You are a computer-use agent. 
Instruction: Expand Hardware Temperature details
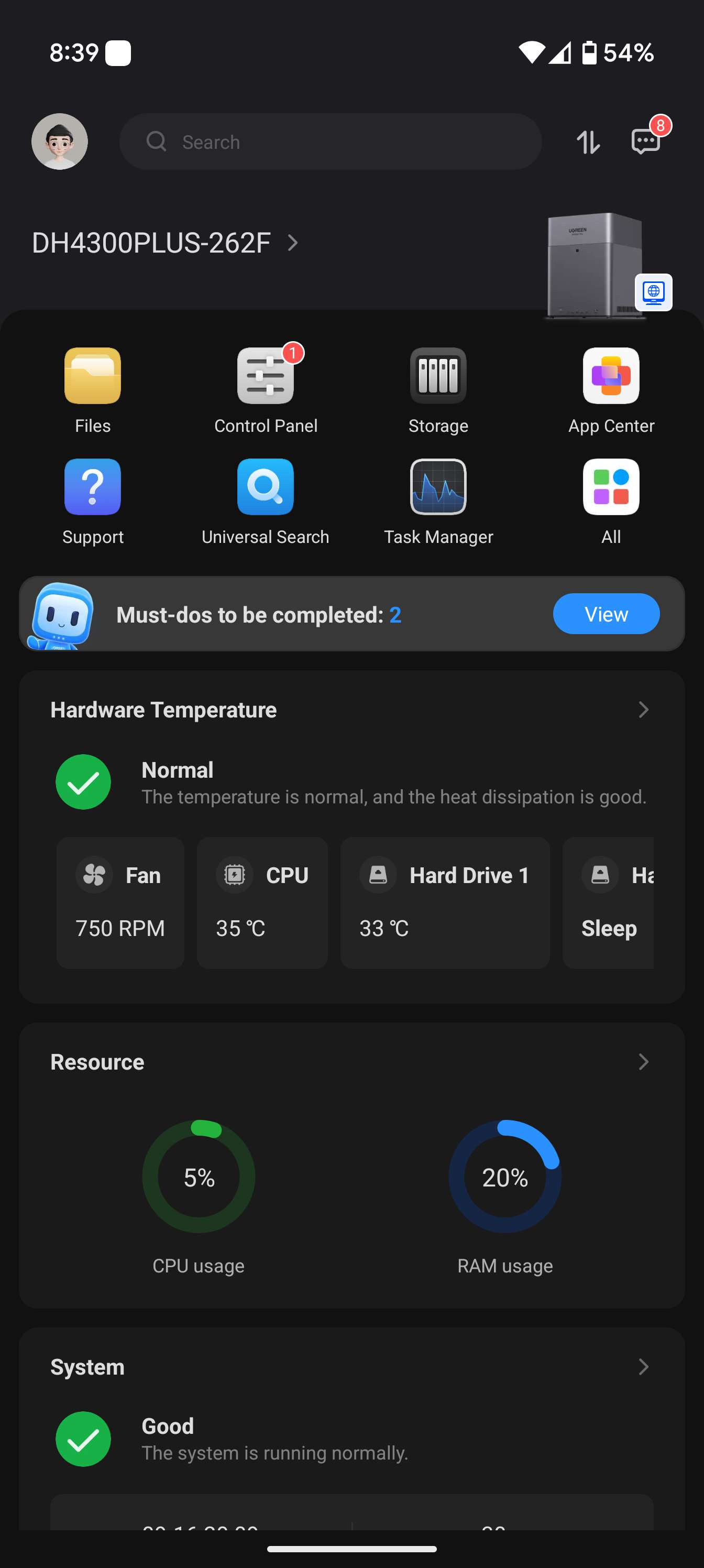(643, 710)
